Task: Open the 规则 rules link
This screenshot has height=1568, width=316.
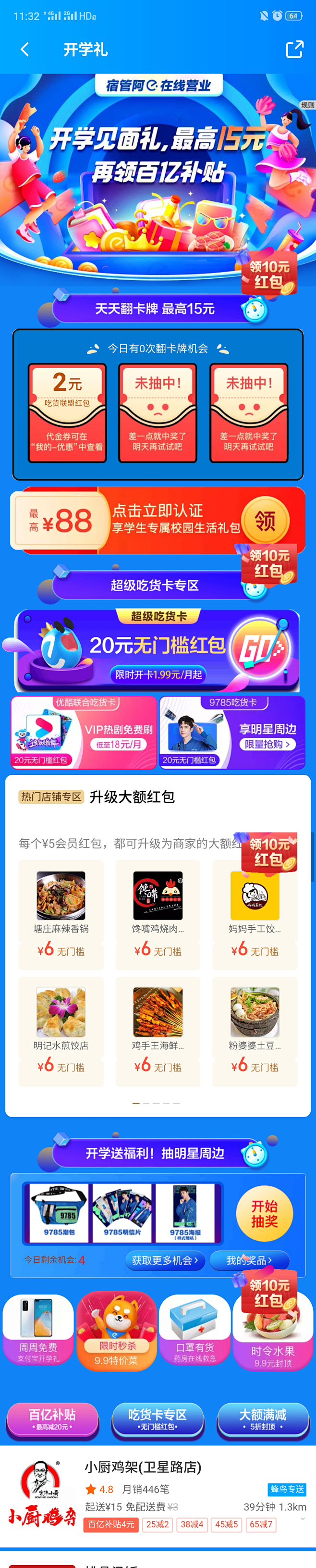Action: (307, 105)
